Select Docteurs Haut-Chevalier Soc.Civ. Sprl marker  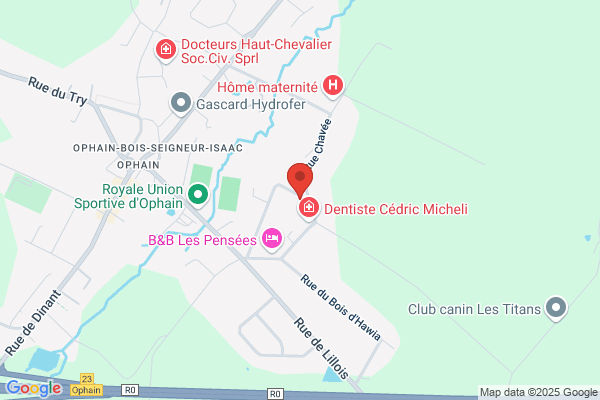[166, 50]
